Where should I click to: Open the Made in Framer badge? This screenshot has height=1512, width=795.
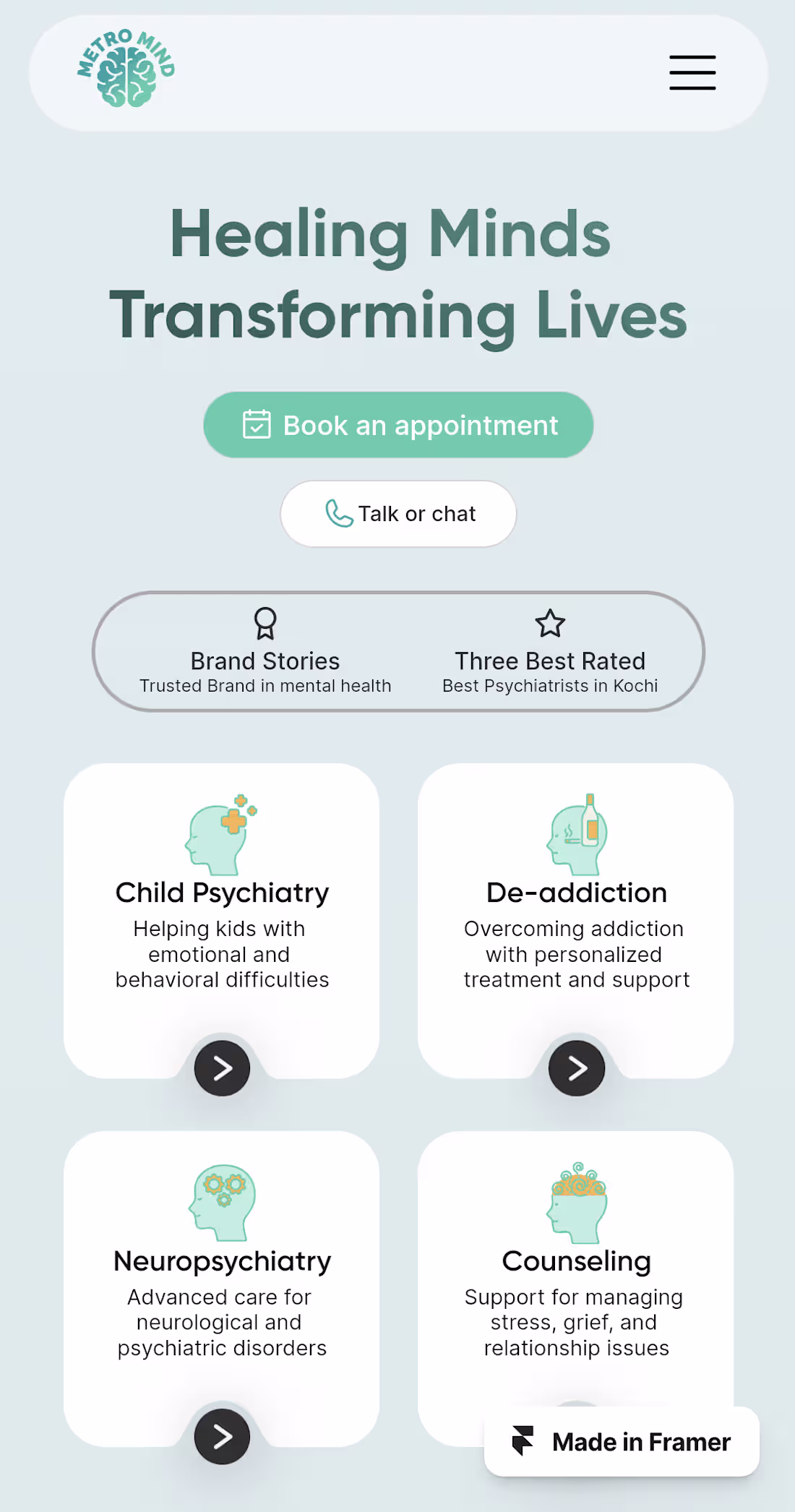[x=622, y=1442]
